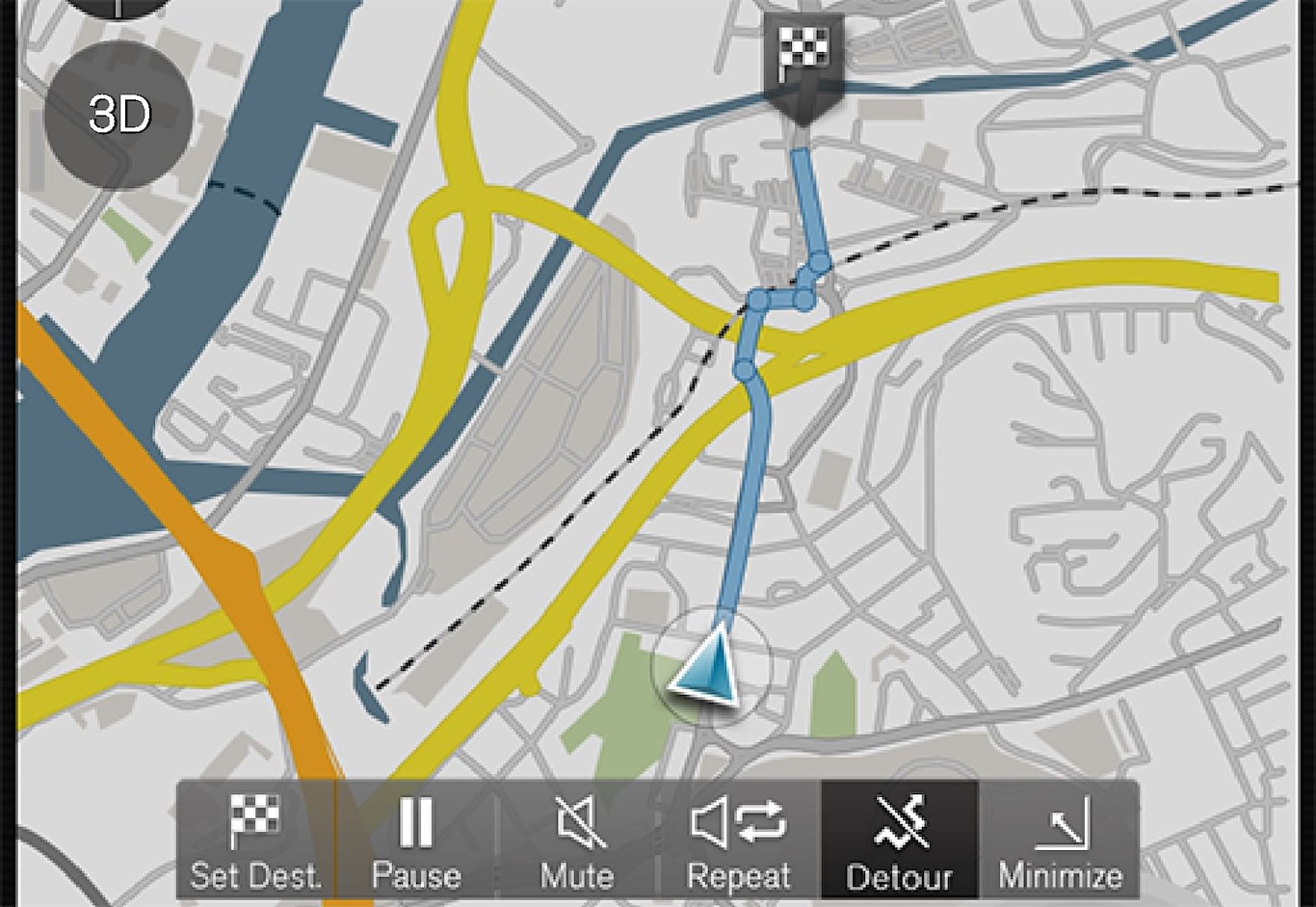
Task: Select the Detour option
Action: (899, 840)
